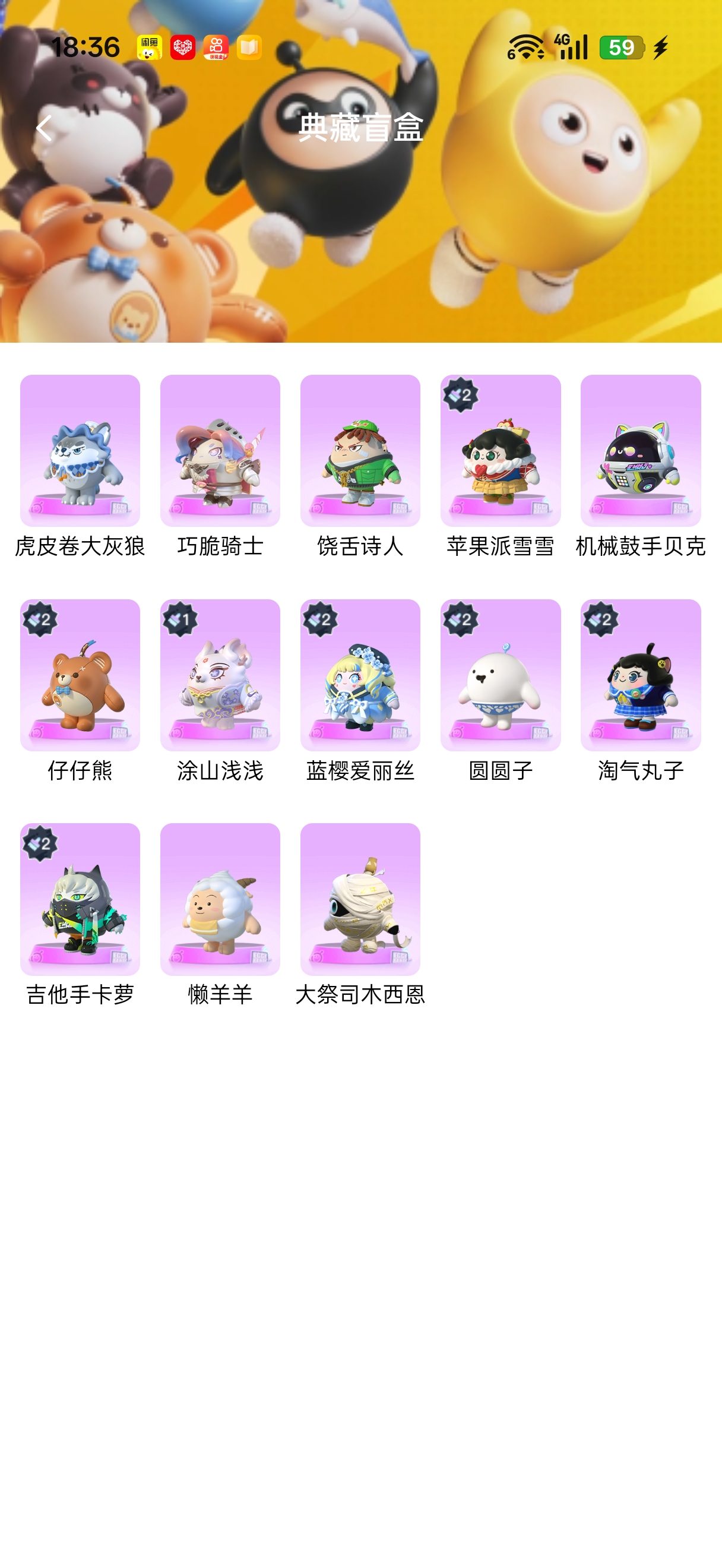This screenshot has height=1568, width=722.
Task: Open the 仔仔熊 card
Action: [x=80, y=675]
